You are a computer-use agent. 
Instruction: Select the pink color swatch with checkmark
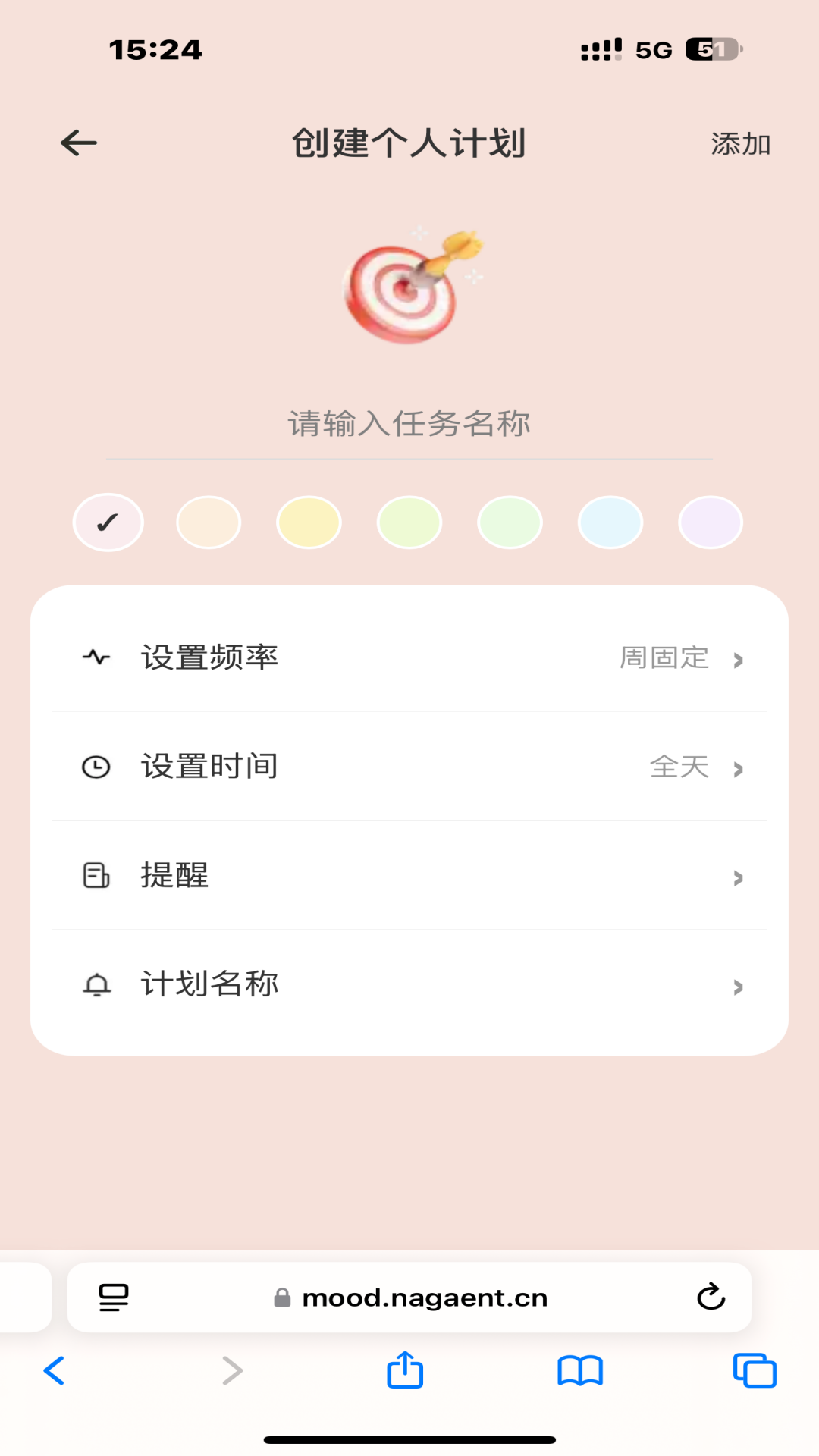(x=107, y=522)
